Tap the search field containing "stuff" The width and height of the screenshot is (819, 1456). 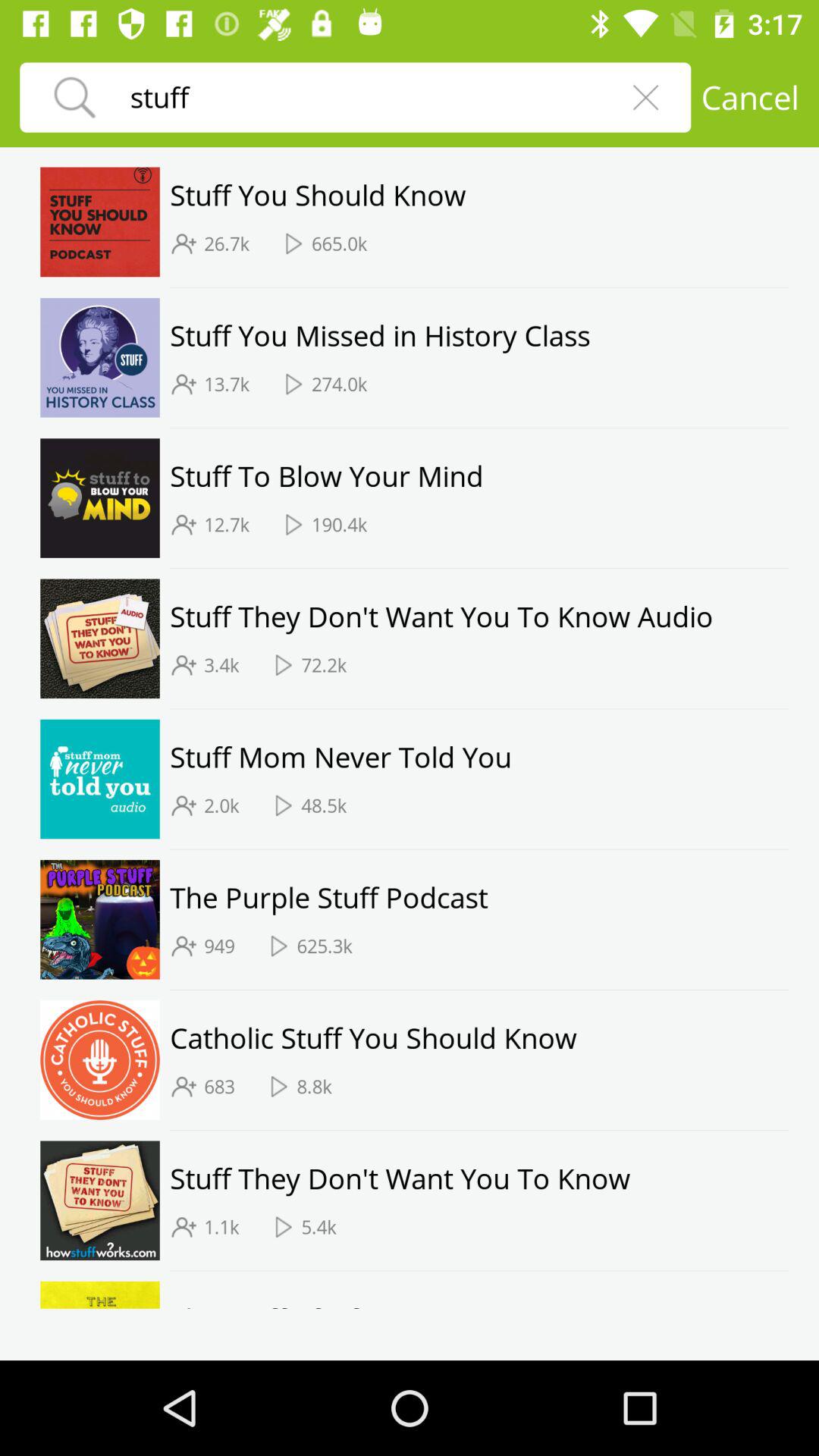tap(364, 98)
